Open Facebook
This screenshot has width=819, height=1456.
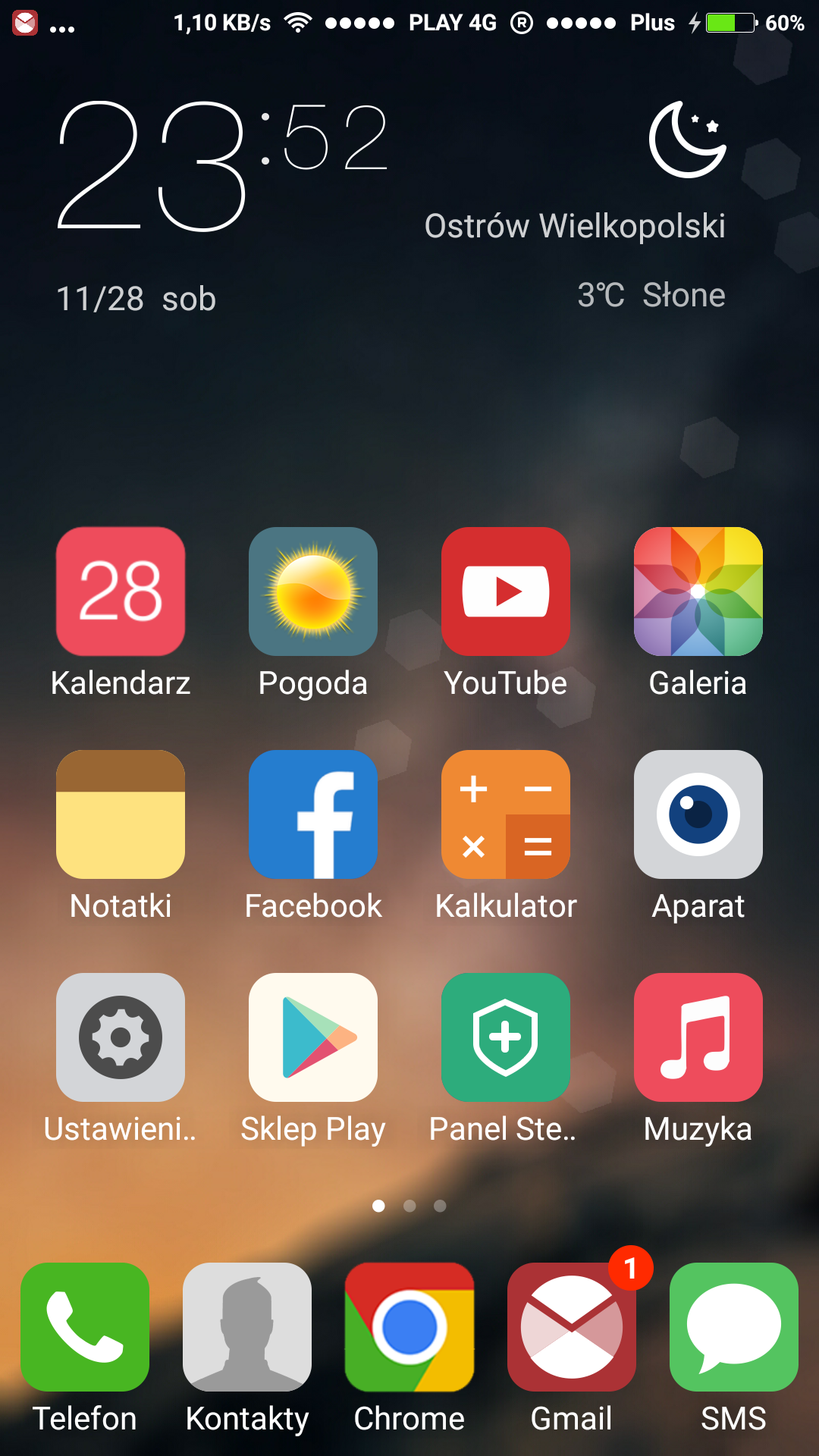click(x=313, y=814)
